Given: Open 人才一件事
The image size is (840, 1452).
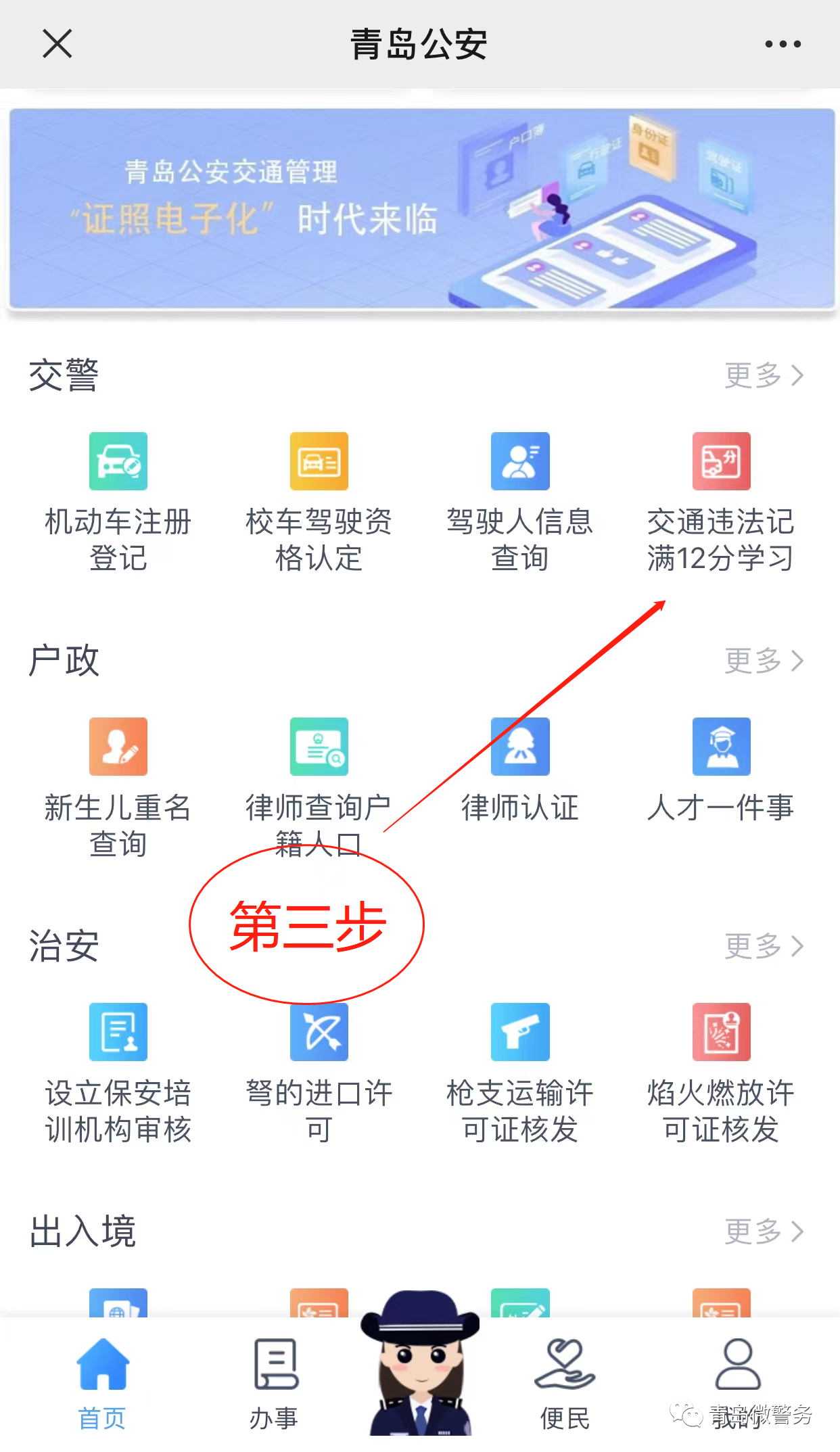Looking at the screenshot, I should [x=721, y=771].
